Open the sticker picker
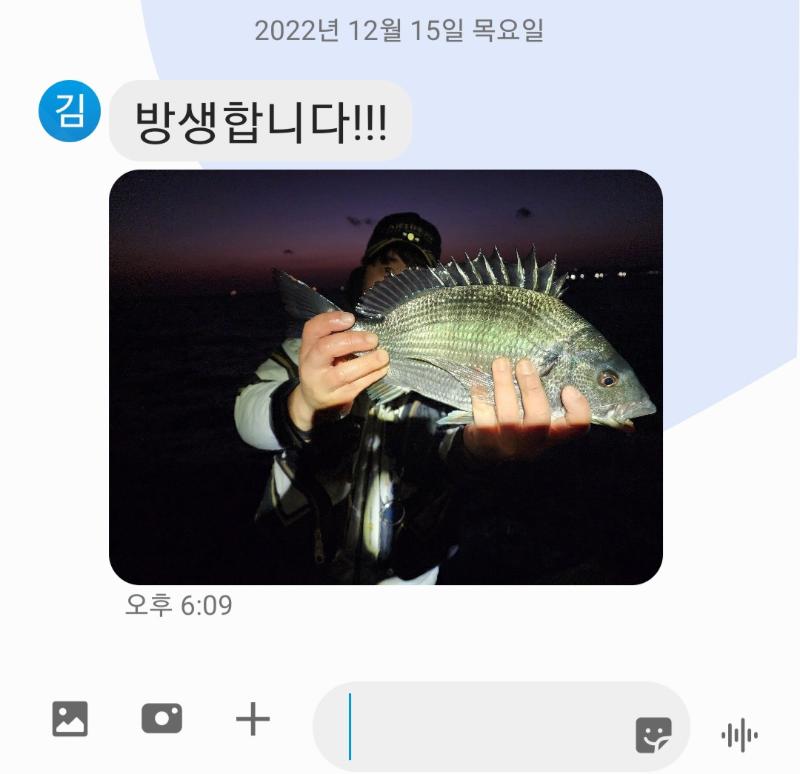Image resolution: width=800 pixels, height=774 pixels. pyautogui.click(x=653, y=735)
